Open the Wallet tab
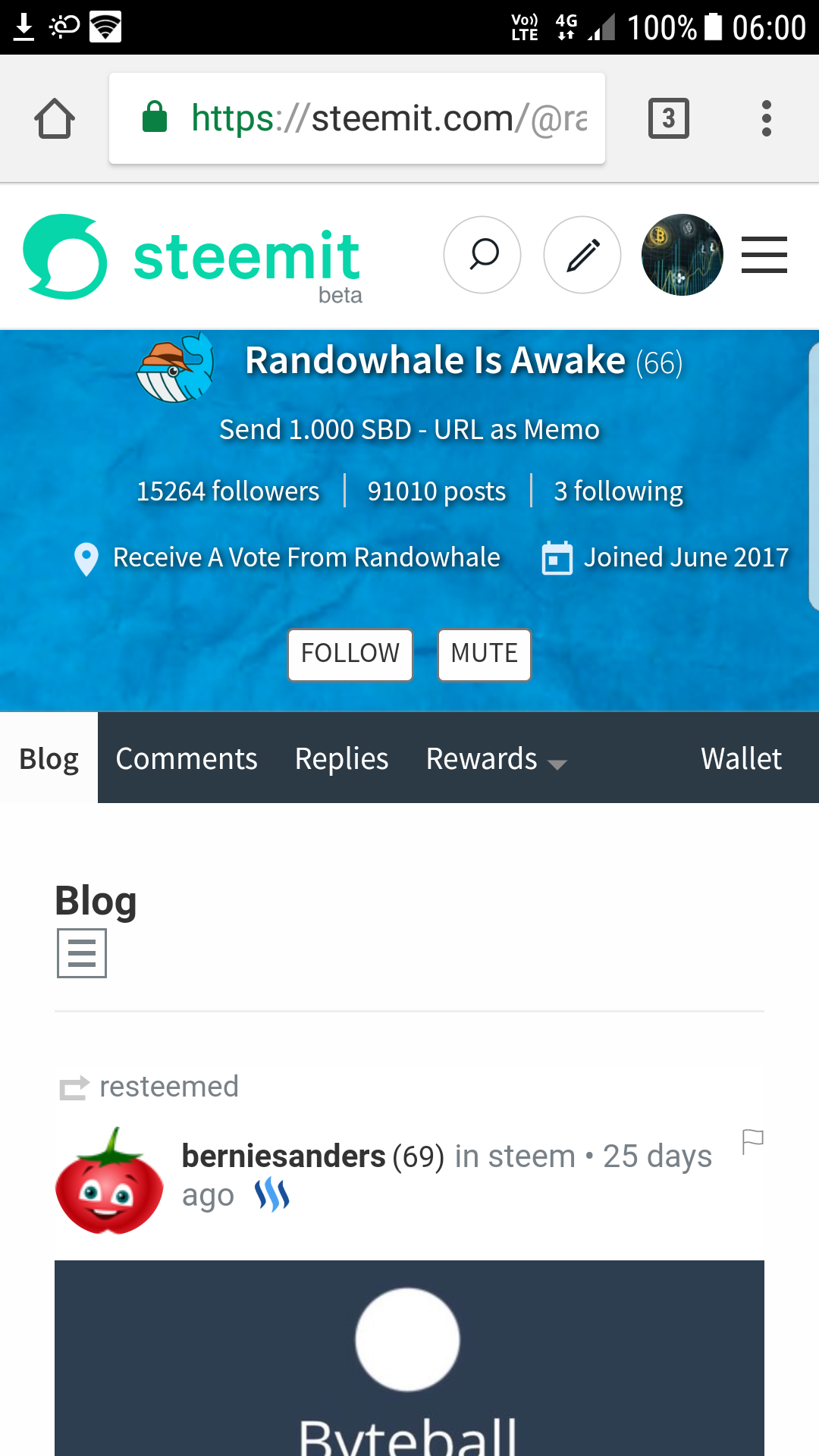 coord(742,758)
